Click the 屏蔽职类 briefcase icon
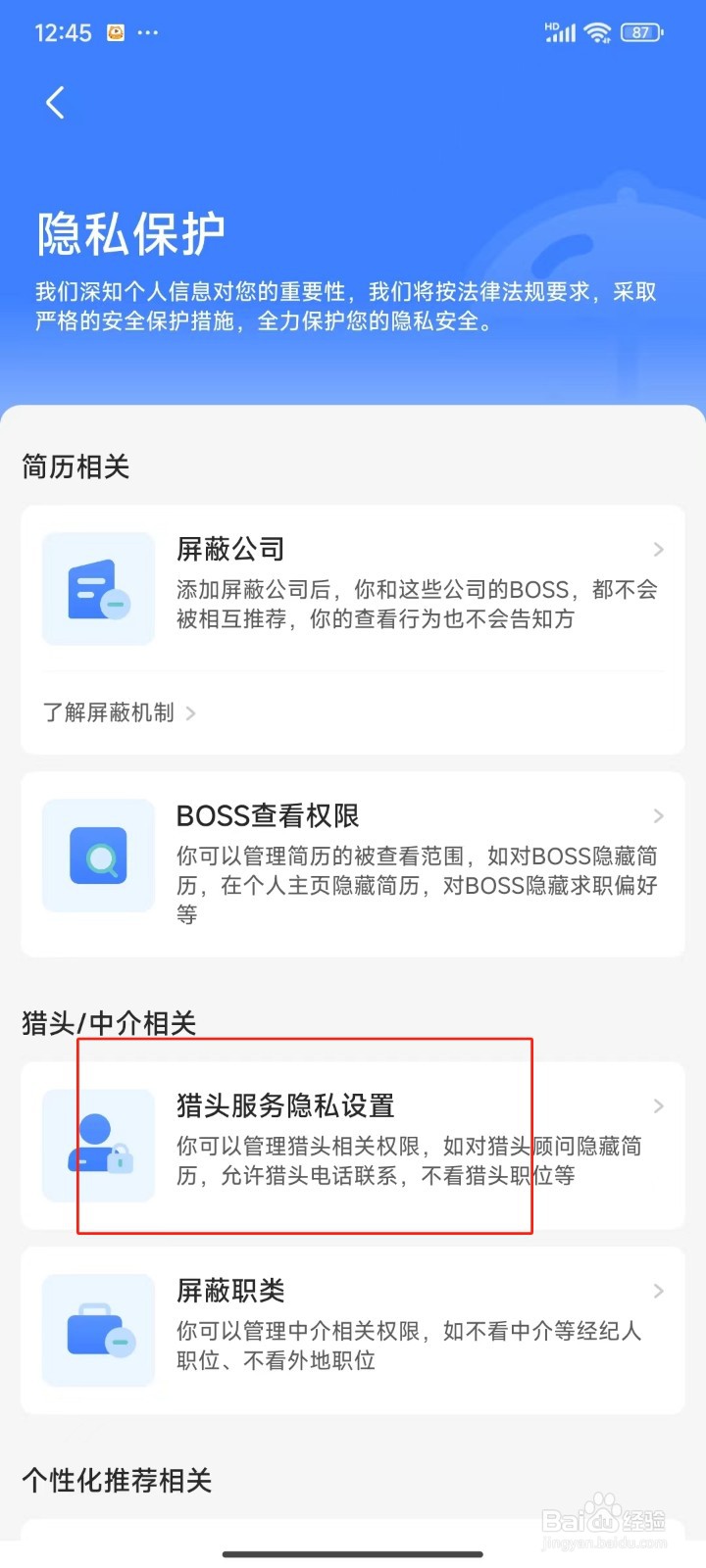The width and height of the screenshot is (706, 1568). [x=98, y=1329]
